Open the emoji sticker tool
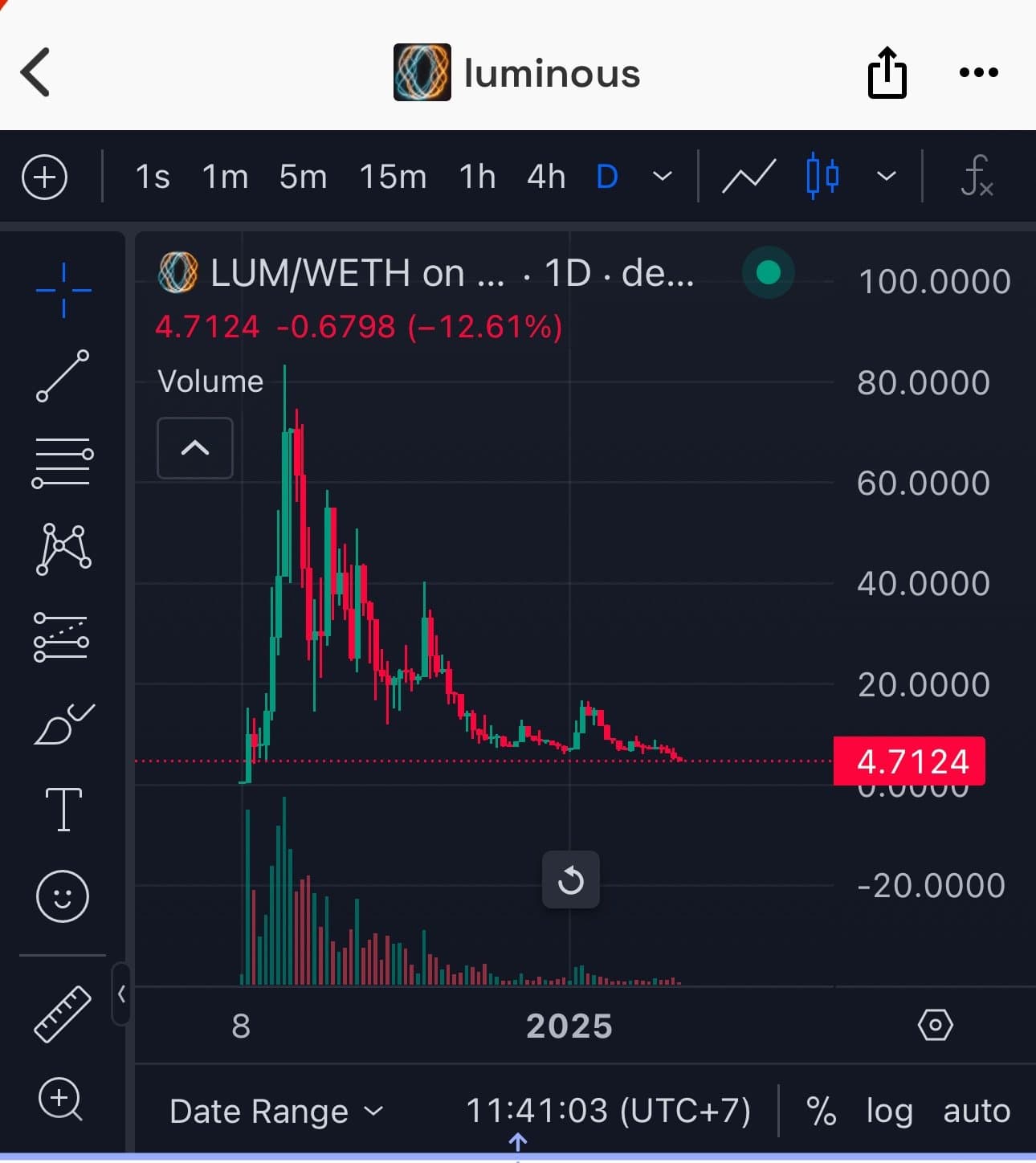 [x=63, y=896]
